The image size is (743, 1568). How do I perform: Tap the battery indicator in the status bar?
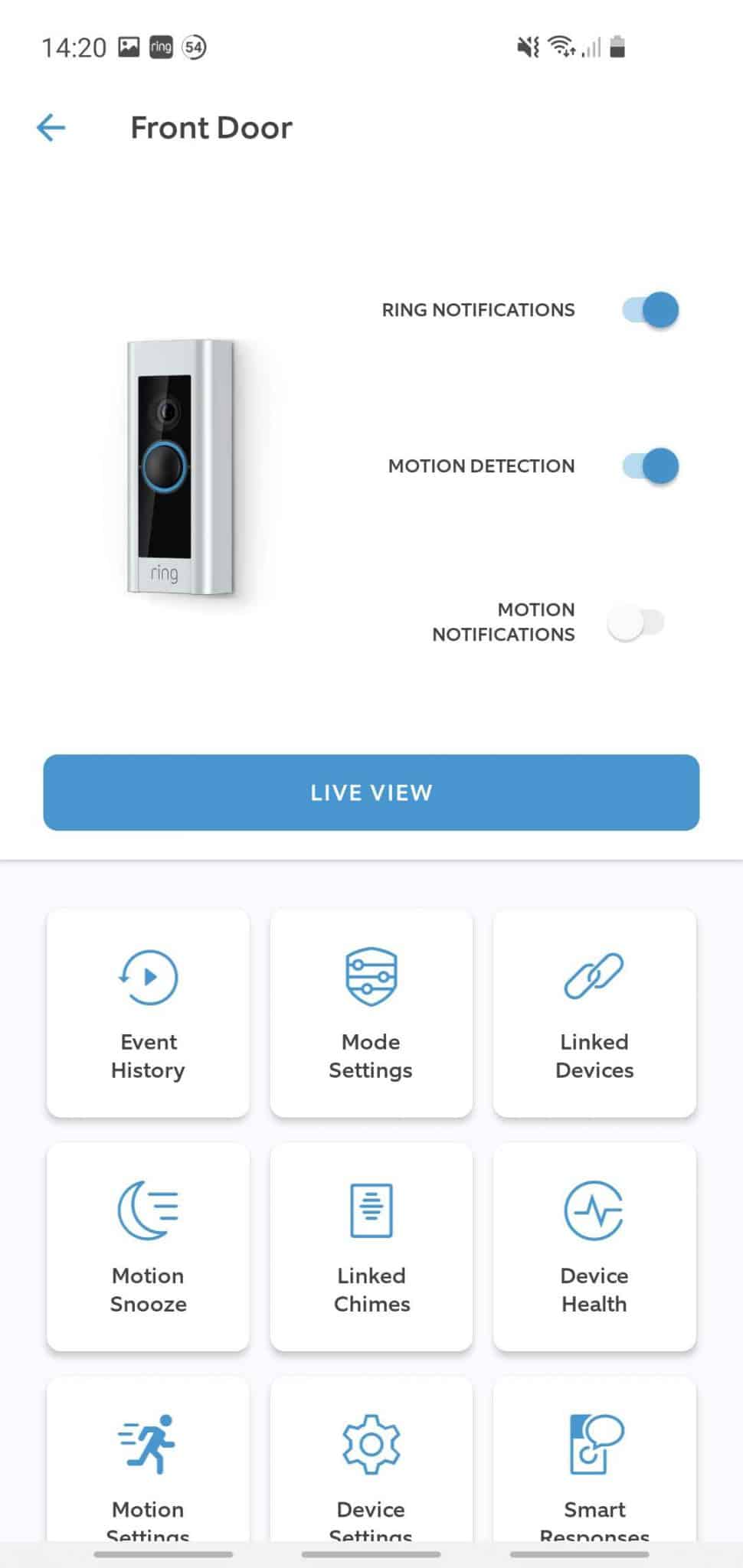pyautogui.click(x=618, y=46)
